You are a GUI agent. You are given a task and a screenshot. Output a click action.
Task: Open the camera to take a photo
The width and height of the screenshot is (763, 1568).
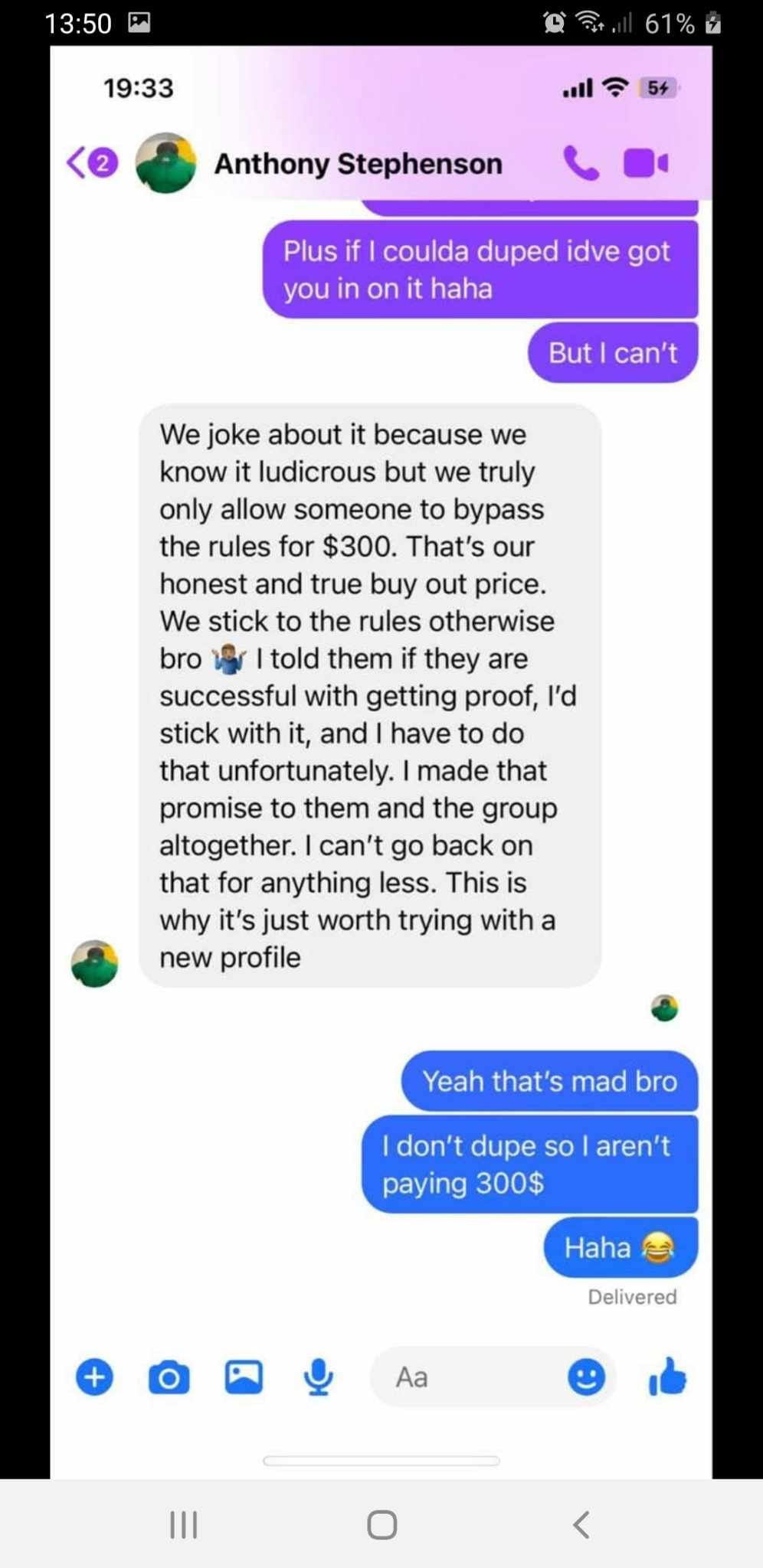(169, 1378)
